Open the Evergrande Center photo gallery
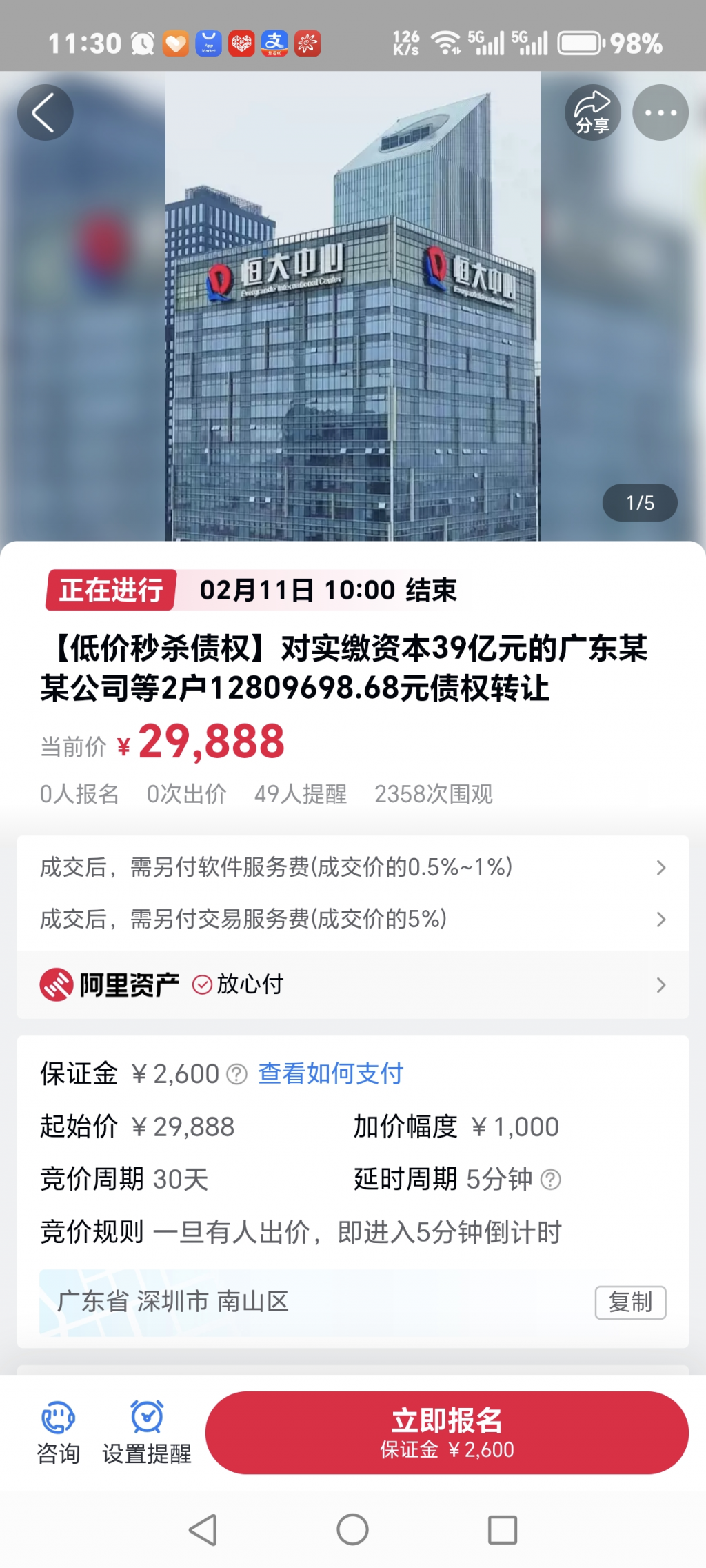This screenshot has height=1568, width=706. [352, 307]
